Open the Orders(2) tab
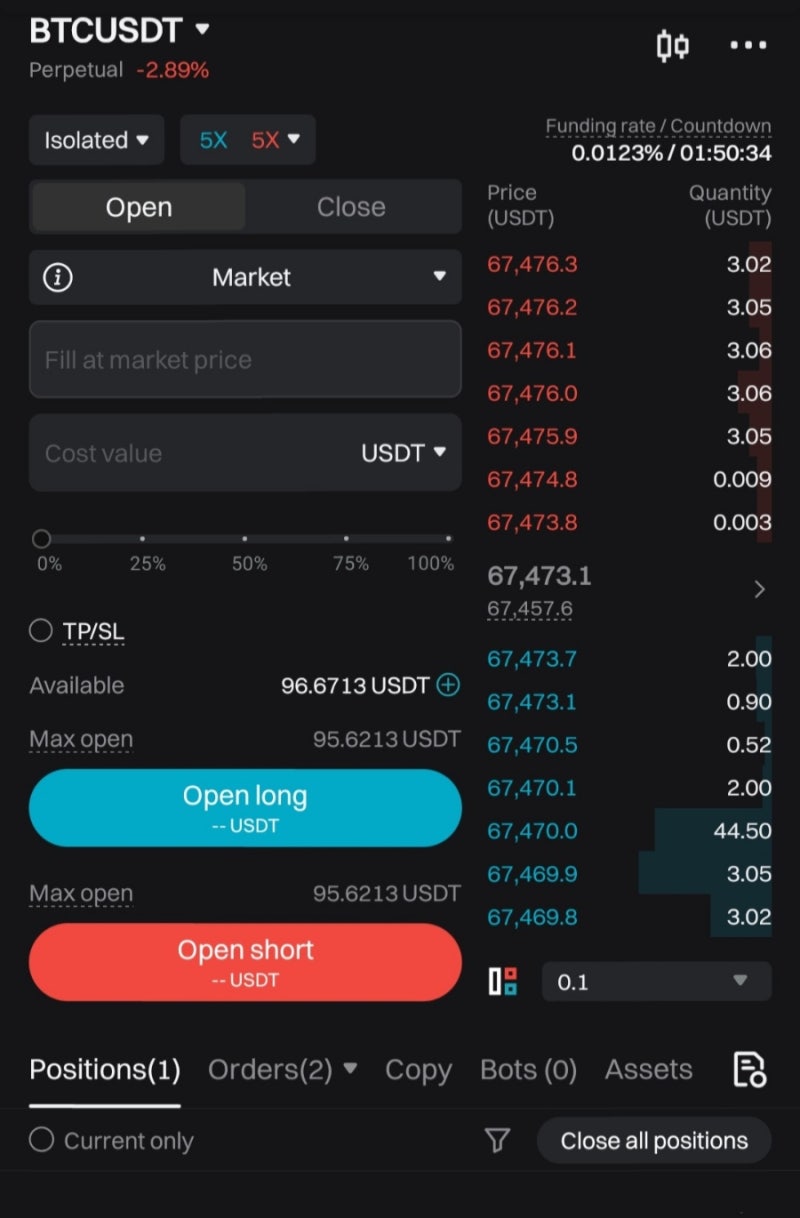 pyautogui.click(x=281, y=1070)
